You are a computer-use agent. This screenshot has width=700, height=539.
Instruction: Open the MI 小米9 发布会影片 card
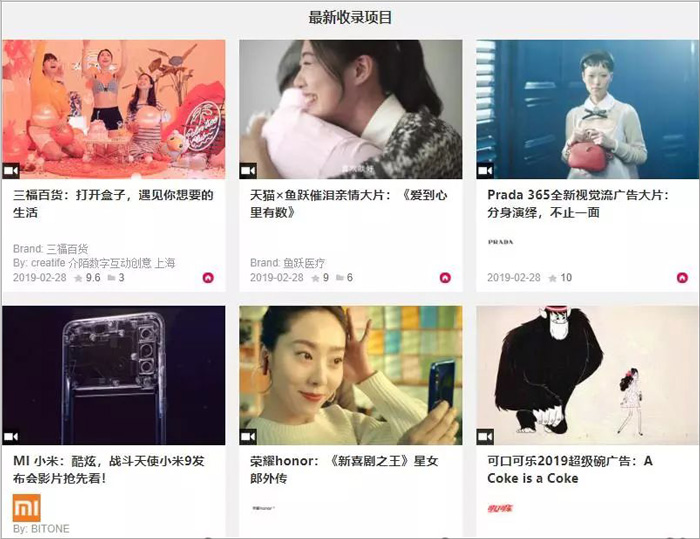pos(113,375)
